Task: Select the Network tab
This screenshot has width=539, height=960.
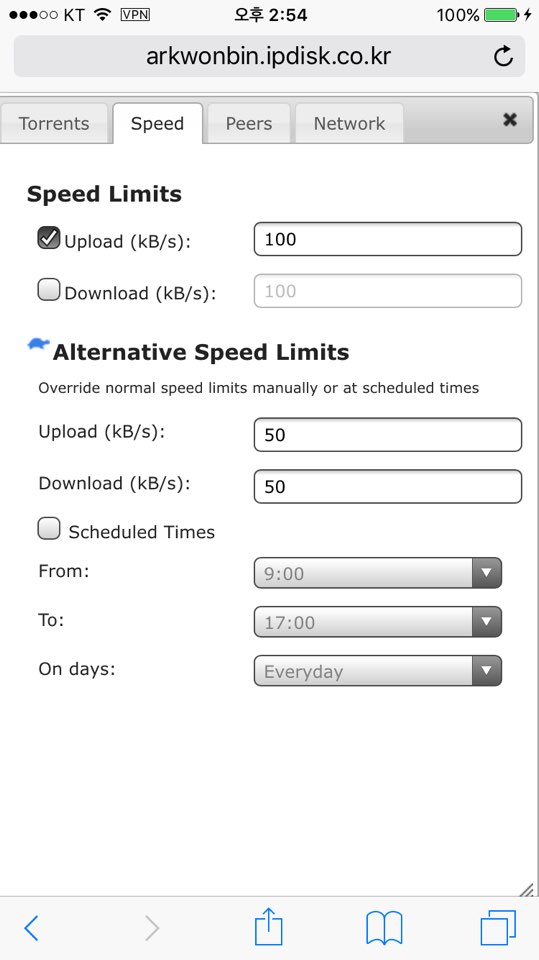Action: click(349, 124)
